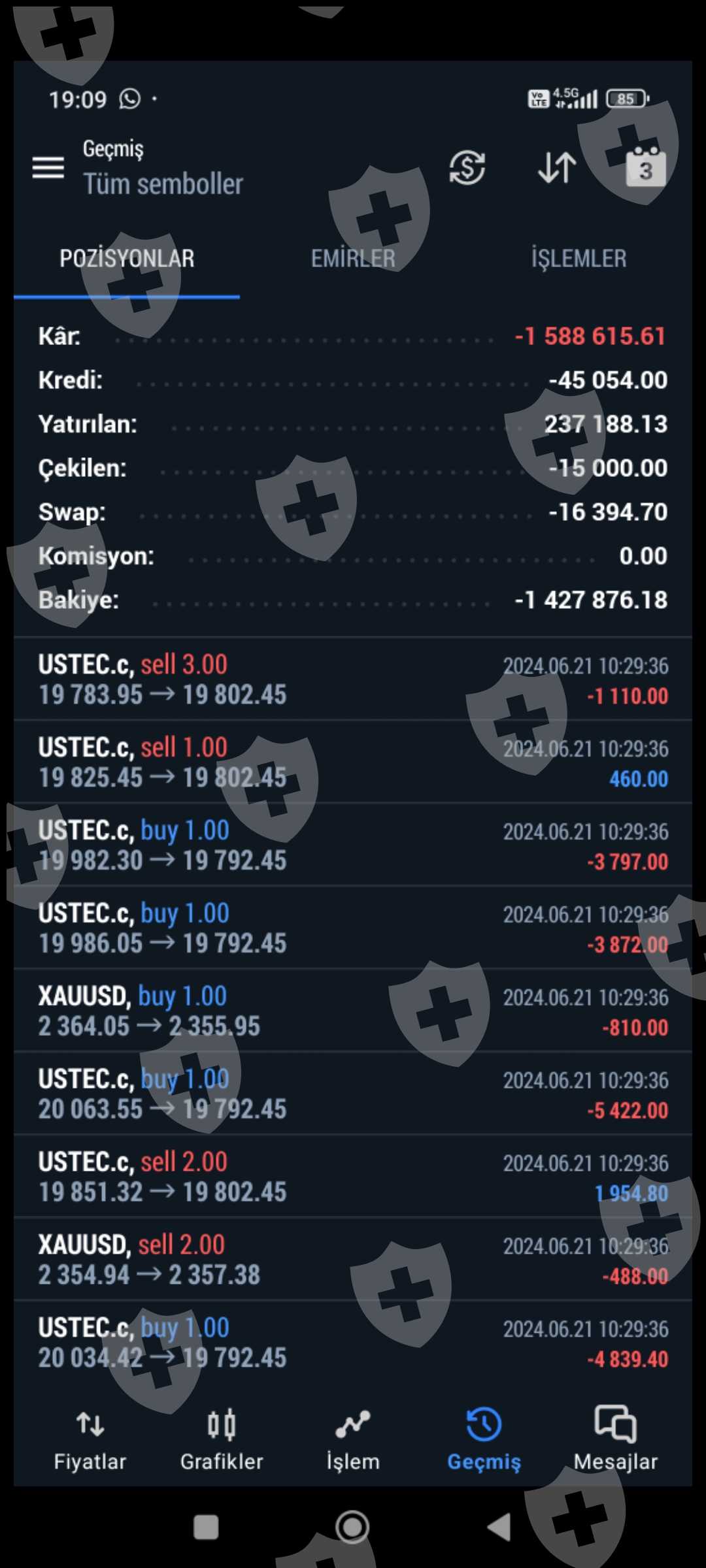The image size is (706, 1568).
Task: Select the Tüm semboller symbol filter
Action: [x=163, y=184]
